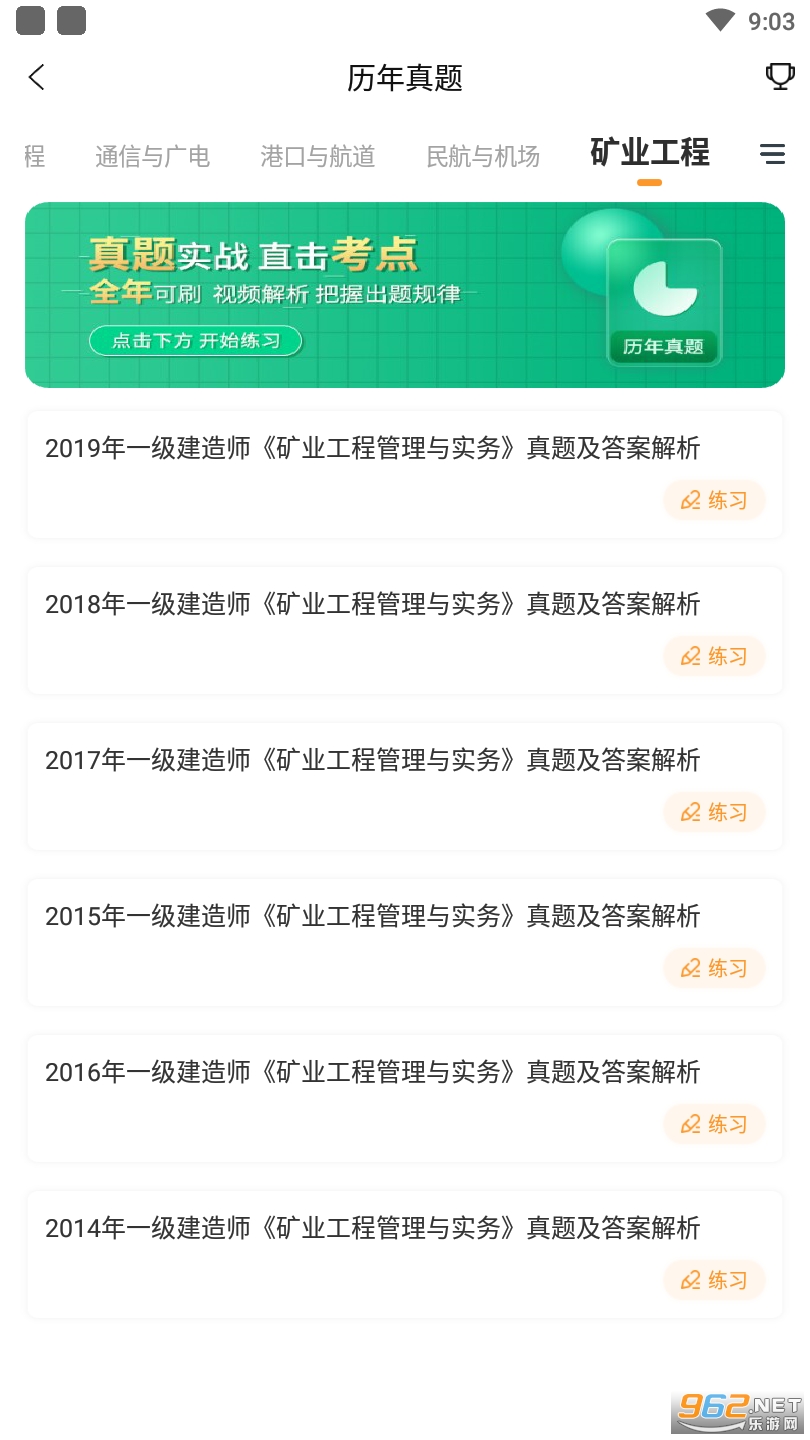Start 练习 for the 2018年 exam
Screen dimensions: 810x1440
click(x=714, y=656)
